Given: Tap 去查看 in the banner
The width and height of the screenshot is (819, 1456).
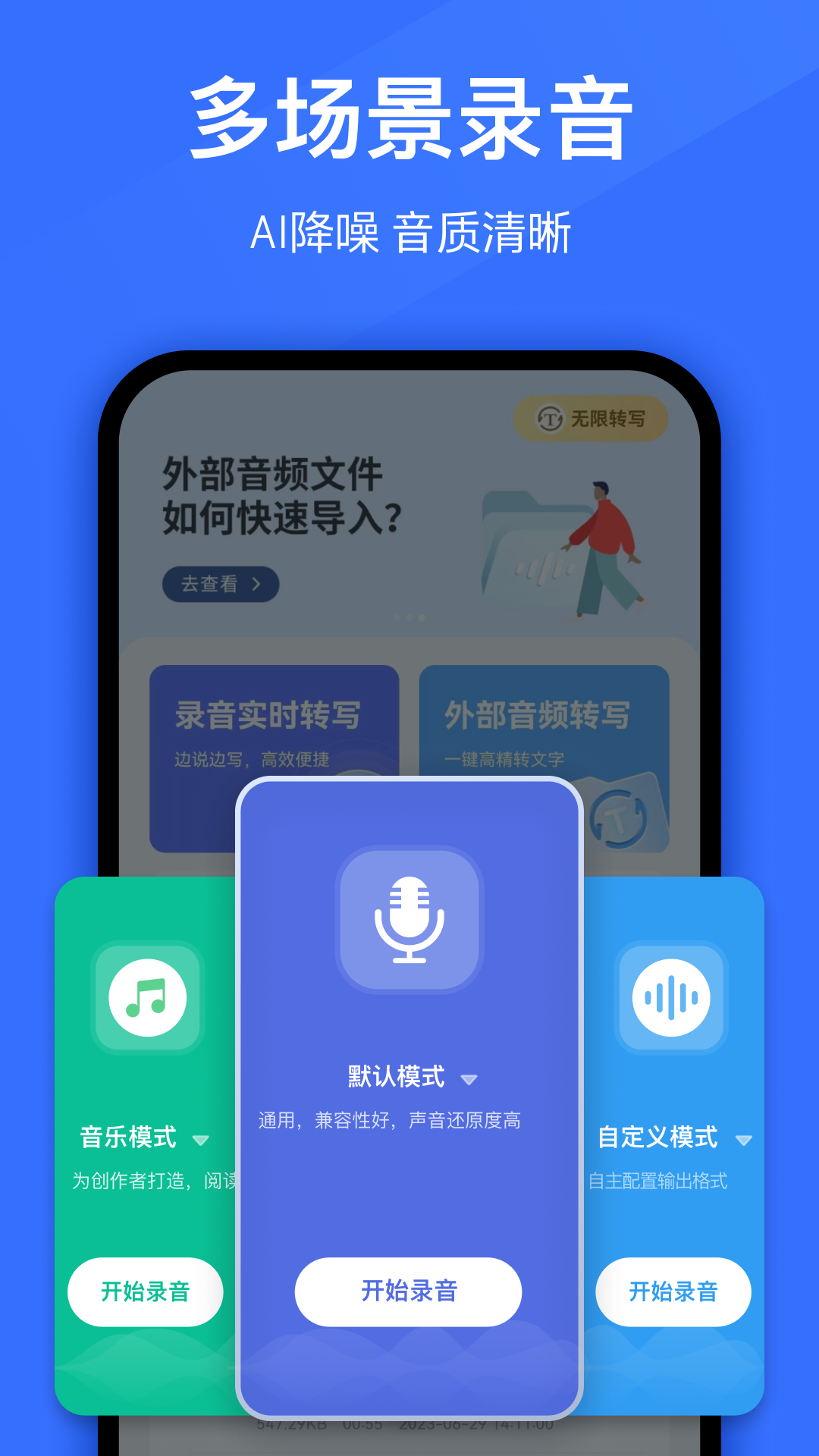Looking at the screenshot, I should [x=220, y=584].
